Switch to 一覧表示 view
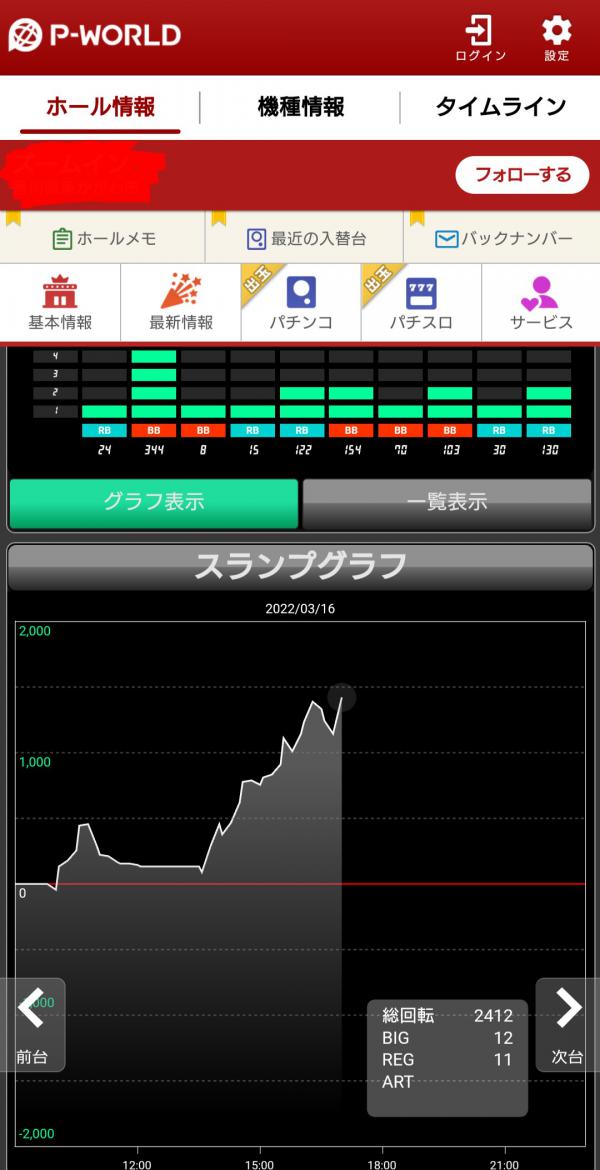This screenshot has width=600, height=1170. click(x=446, y=503)
